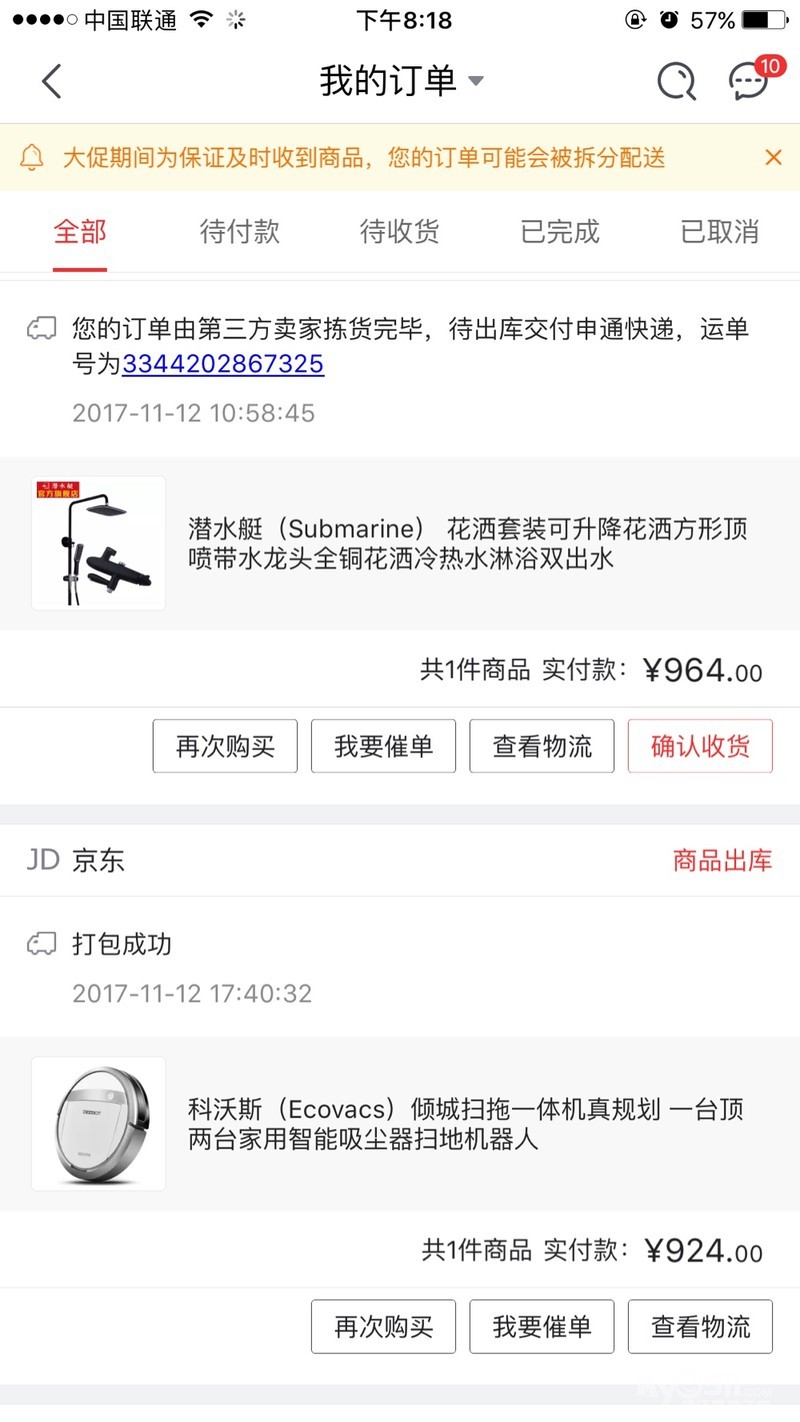Tap 我要催单 for the 潜水艇 order
This screenshot has width=800, height=1422.
click(x=383, y=746)
